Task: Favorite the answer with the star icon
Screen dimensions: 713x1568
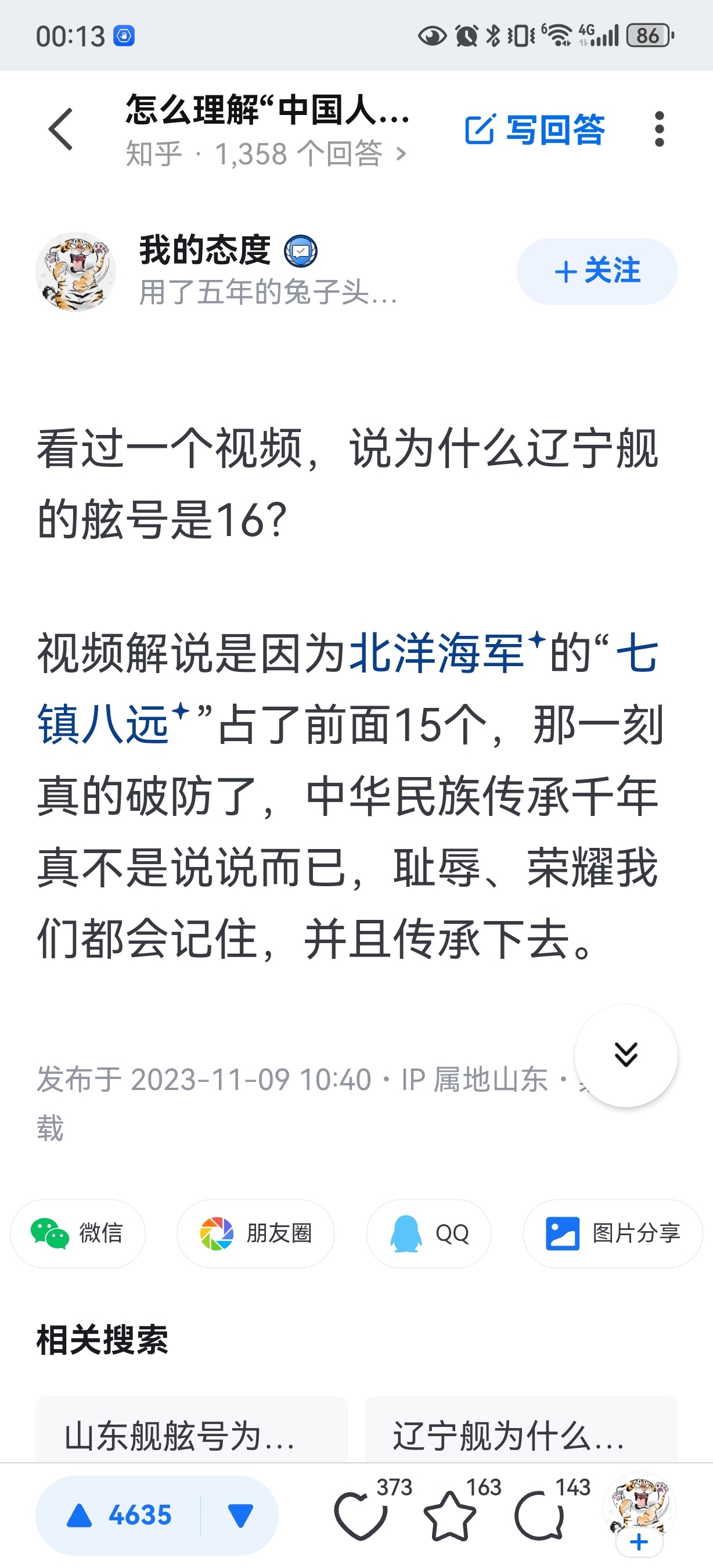Action: click(x=449, y=1516)
